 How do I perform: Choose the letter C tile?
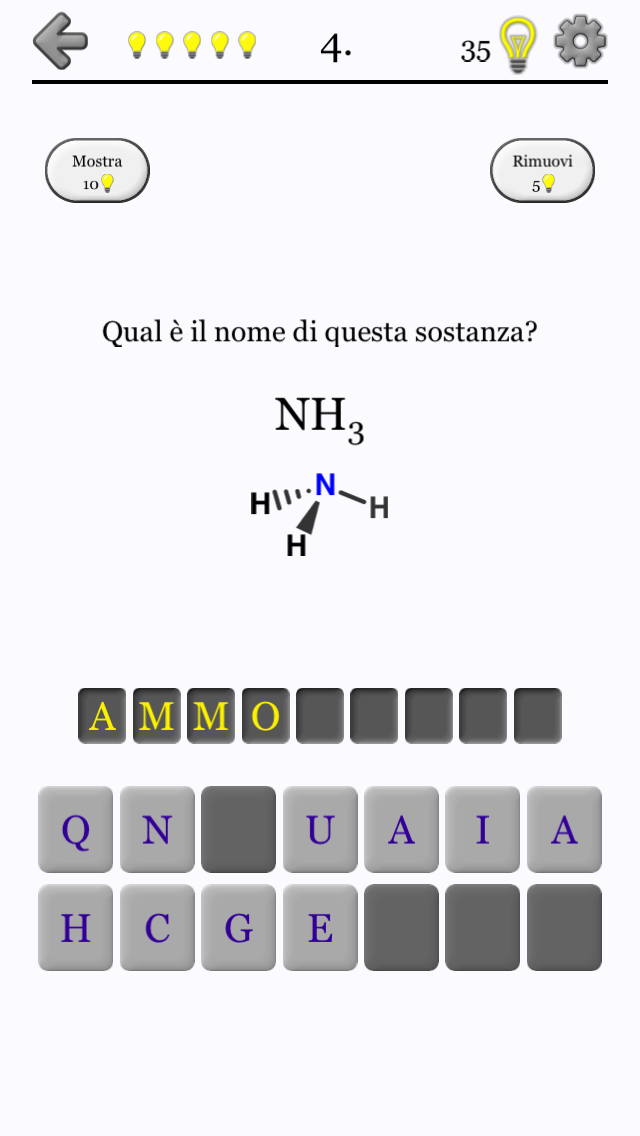coord(157,927)
